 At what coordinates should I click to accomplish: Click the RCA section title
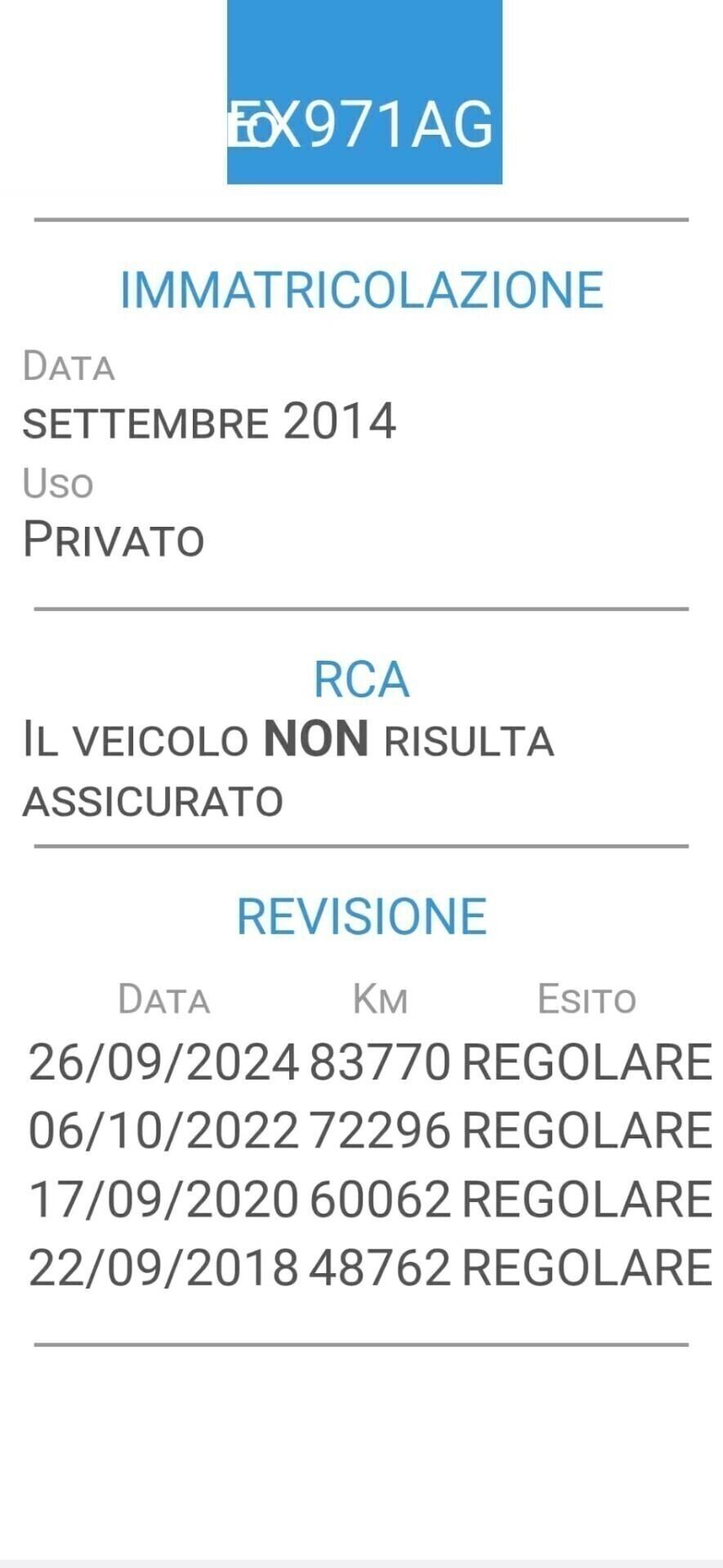pos(362,679)
